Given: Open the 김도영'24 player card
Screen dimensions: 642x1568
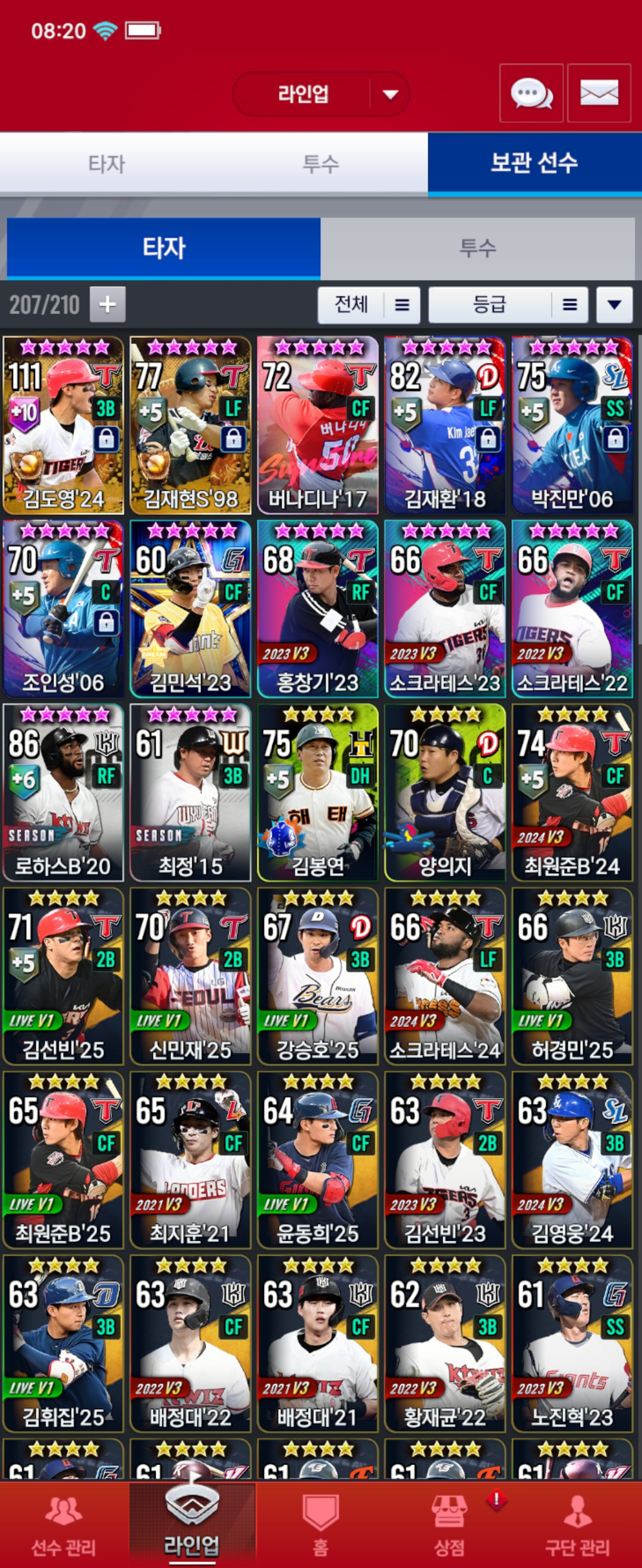Looking at the screenshot, I should 63,425.
